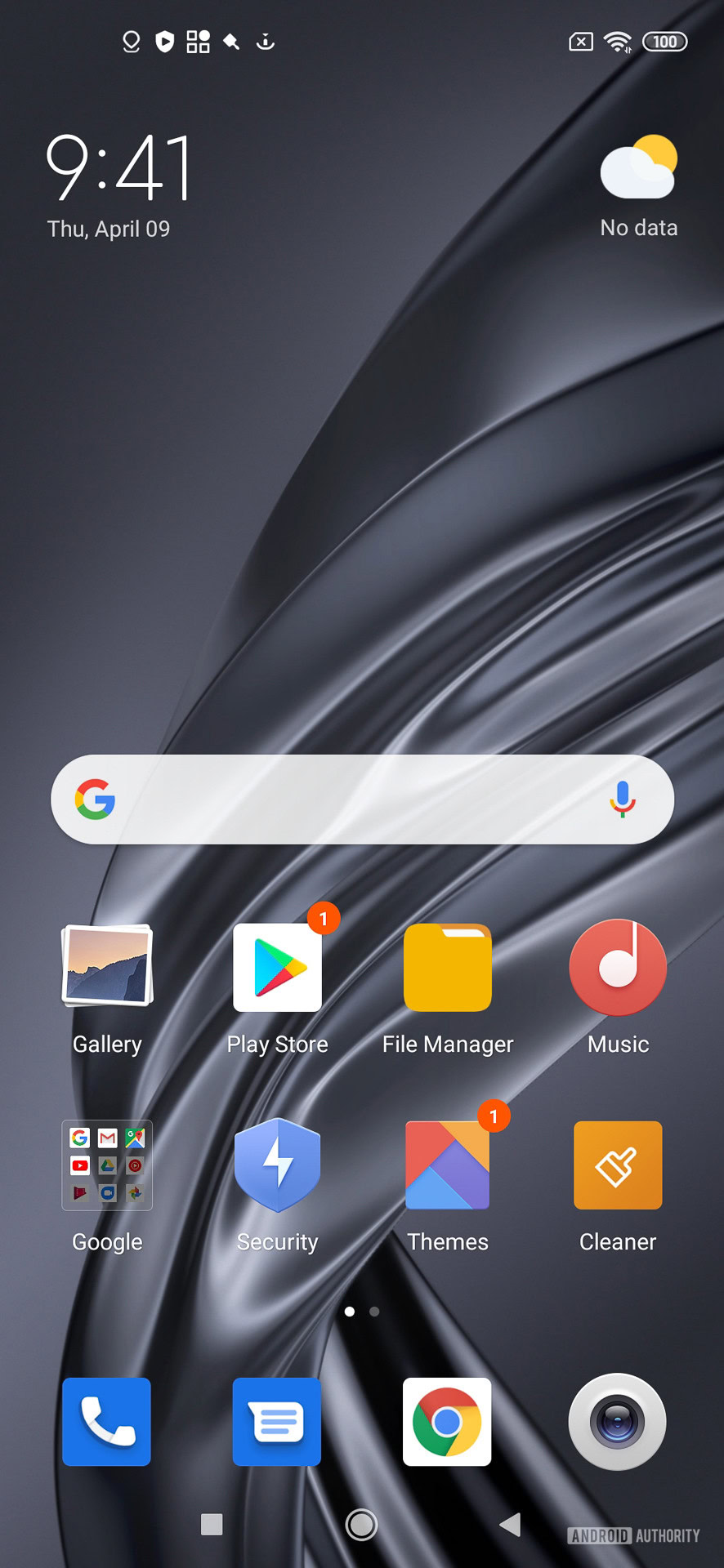
Task: Start the Music app
Action: (x=618, y=967)
